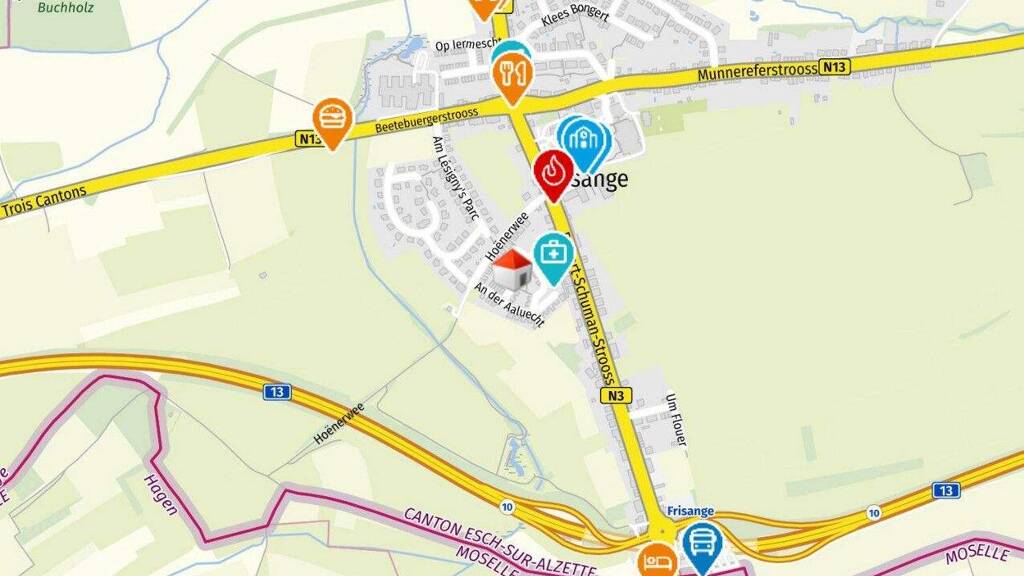Tap the house marker near An der Aaluecht
This screenshot has height=576, width=1024.
(513, 269)
